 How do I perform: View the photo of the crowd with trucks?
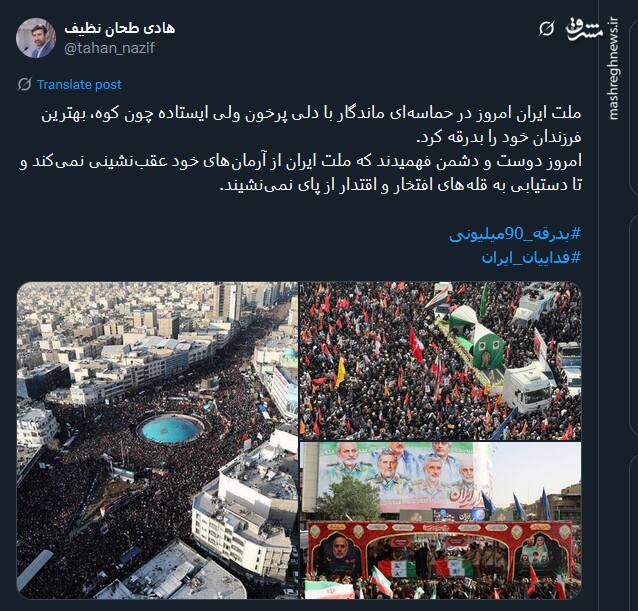[440, 361]
